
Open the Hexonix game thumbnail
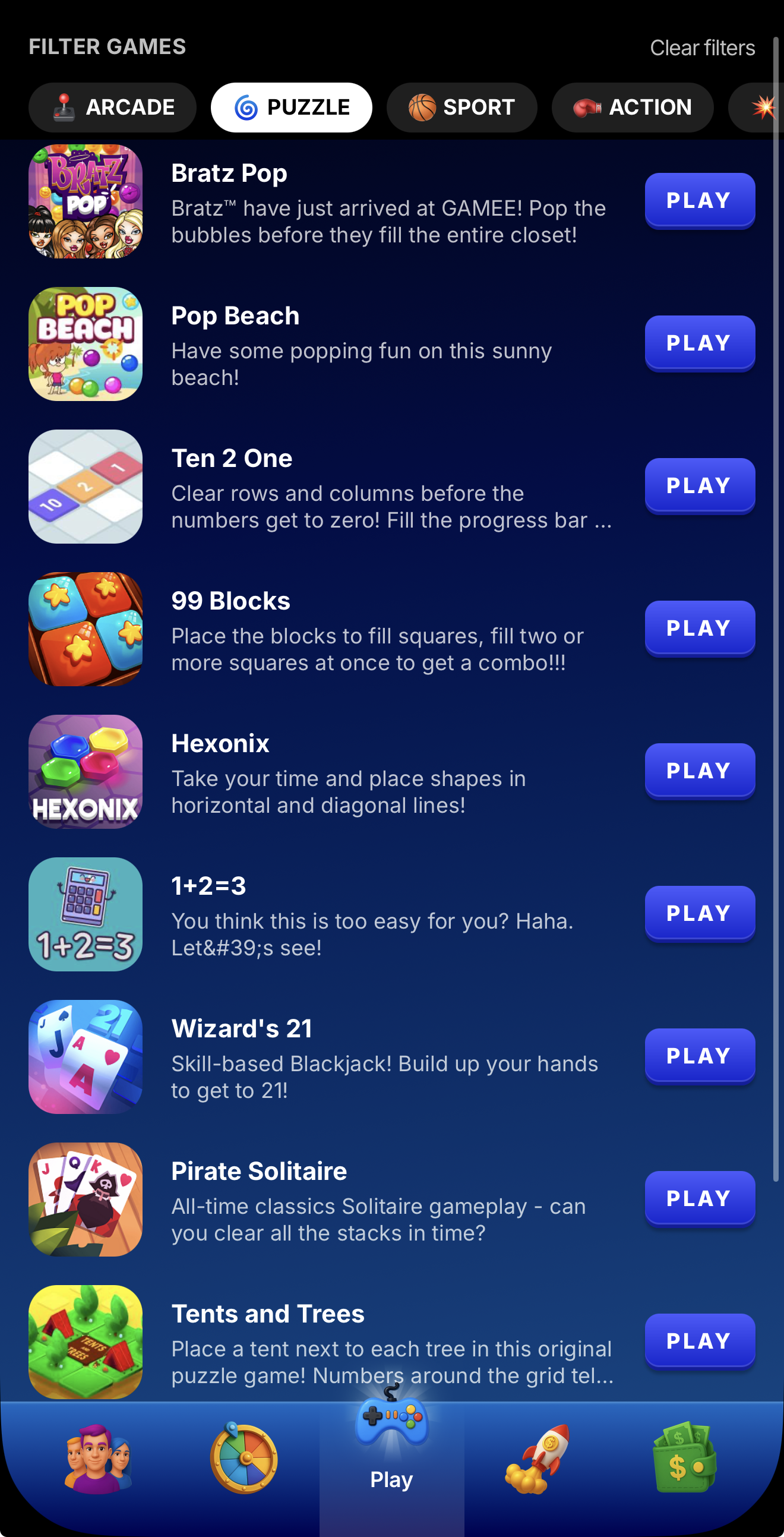pyautogui.click(x=85, y=772)
